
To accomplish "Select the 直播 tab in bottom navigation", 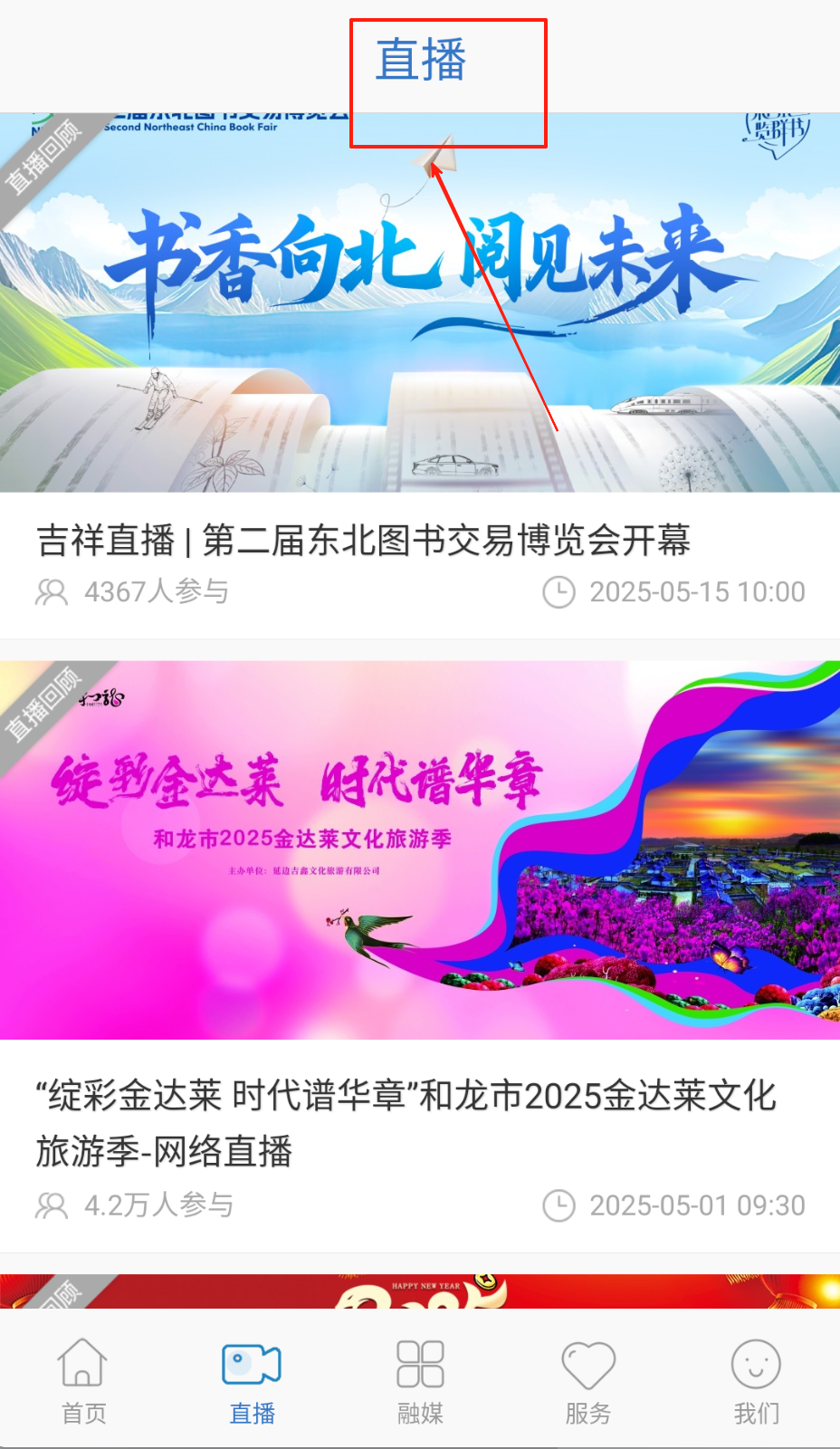I will tap(252, 1380).
